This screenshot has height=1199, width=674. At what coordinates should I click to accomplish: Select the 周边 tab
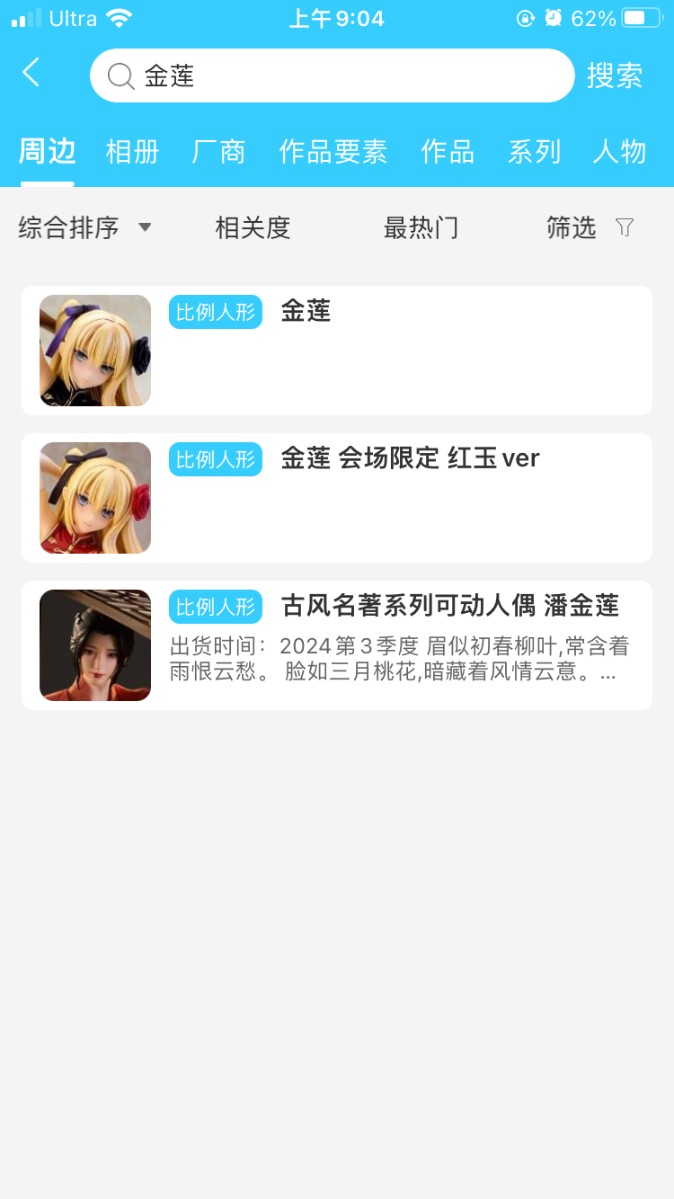pyautogui.click(x=47, y=152)
